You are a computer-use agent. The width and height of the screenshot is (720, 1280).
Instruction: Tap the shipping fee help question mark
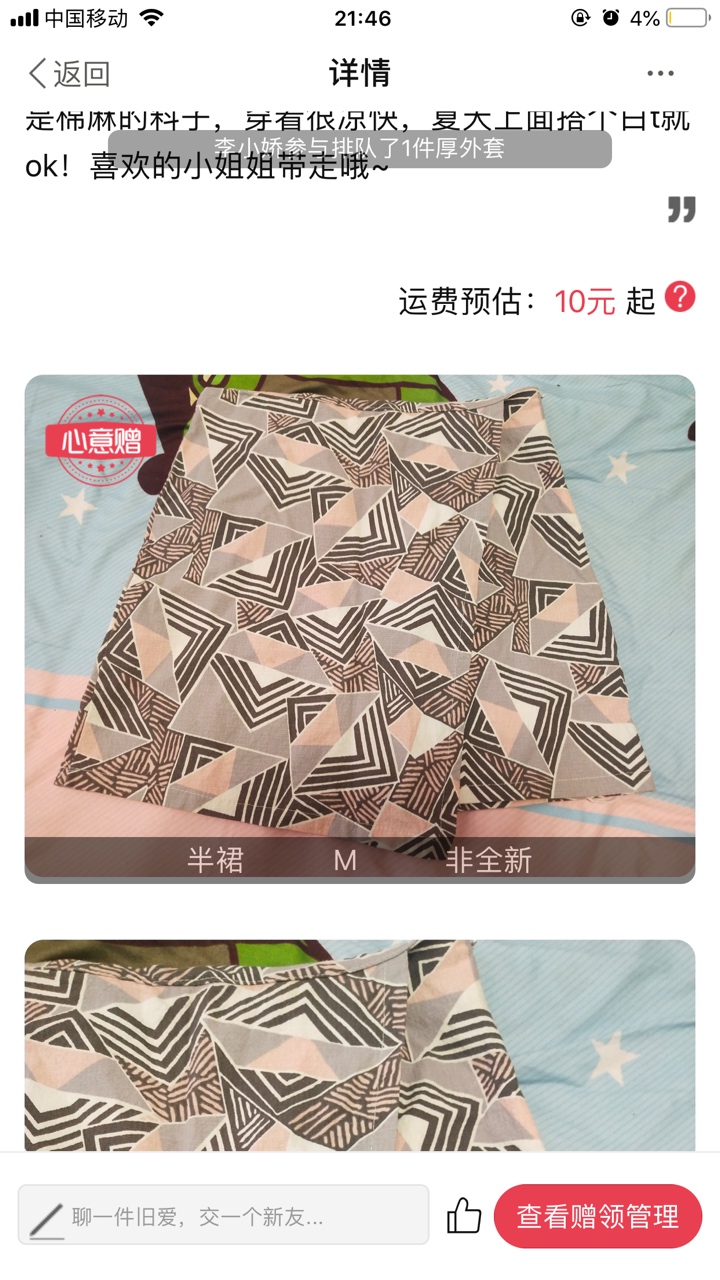(680, 297)
